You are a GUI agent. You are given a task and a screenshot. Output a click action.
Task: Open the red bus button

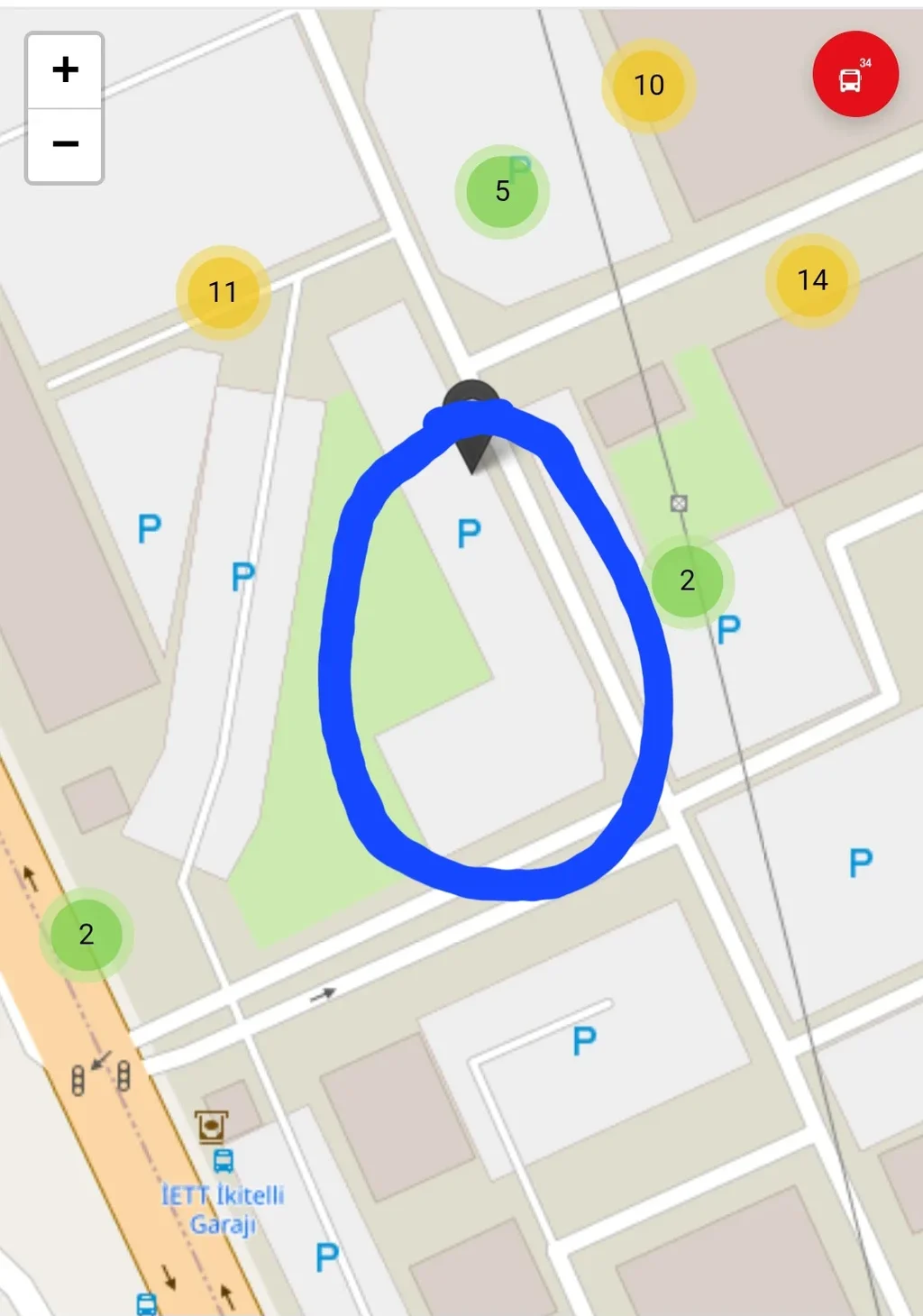click(x=854, y=75)
